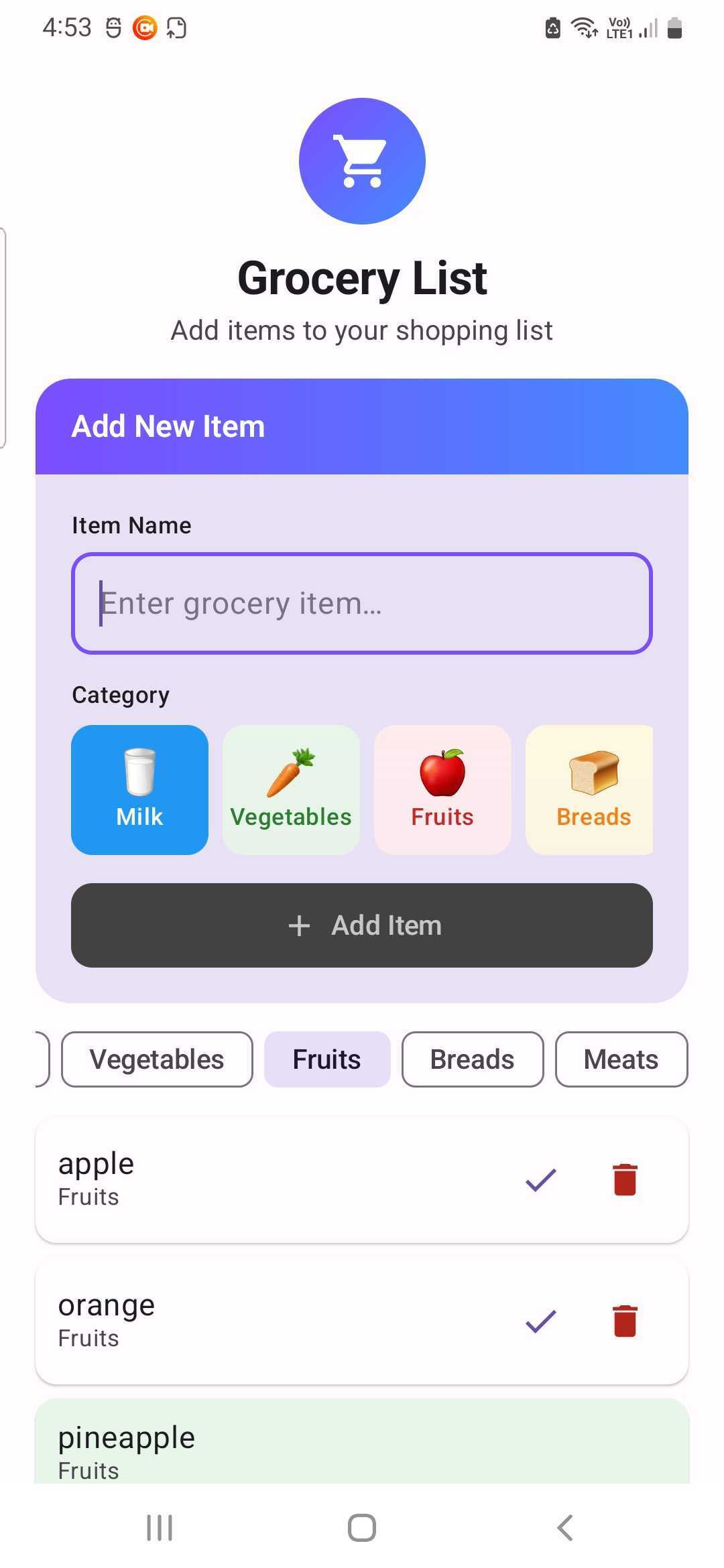This screenshot has height=1568, width=724.
Task: Select the Milk category tile
Action: pos(139,789)
